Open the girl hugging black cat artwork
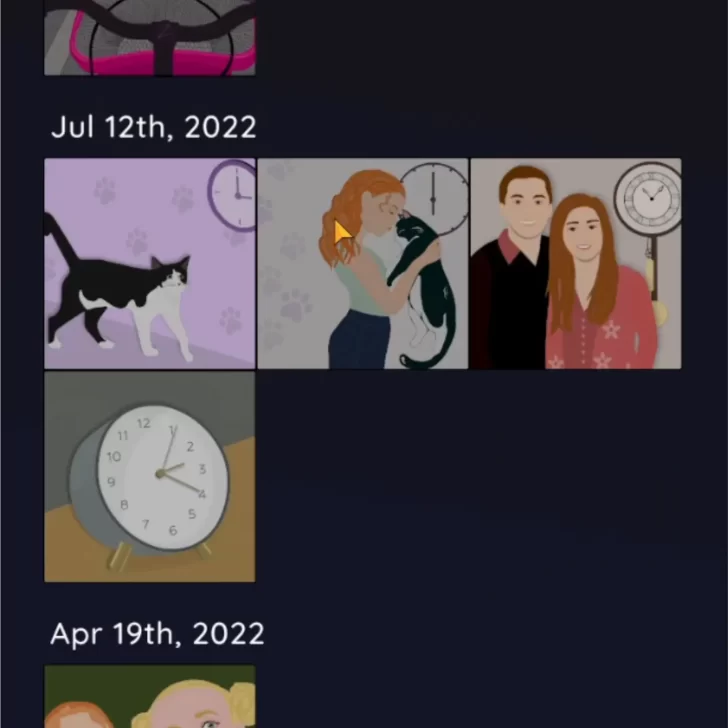The width and height of the screenshot is (728, 728). coord(363,264)
